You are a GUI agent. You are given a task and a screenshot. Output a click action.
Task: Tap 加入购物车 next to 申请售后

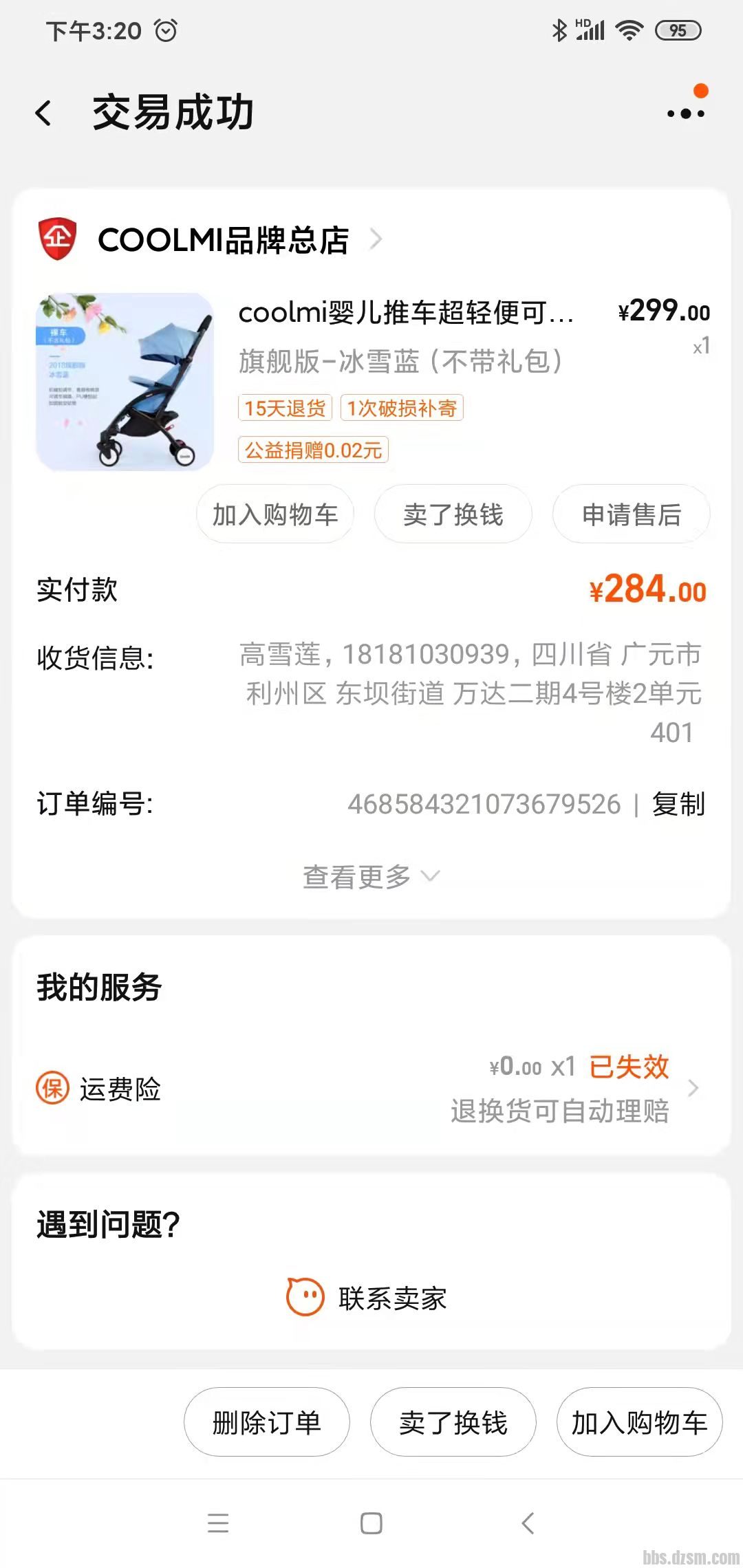[275, 514]
